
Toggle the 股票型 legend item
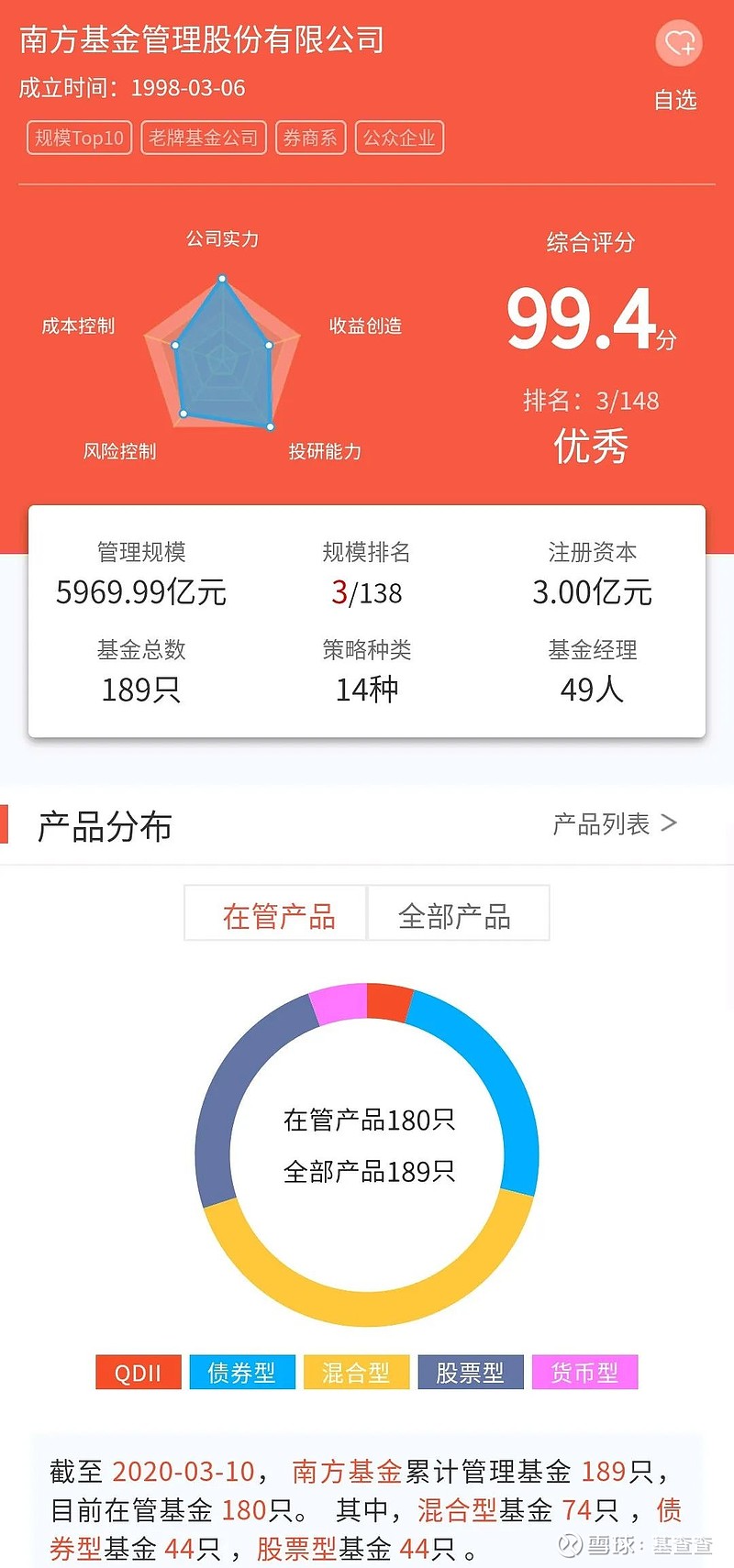pyautogui.click(x=471, y=1372)
